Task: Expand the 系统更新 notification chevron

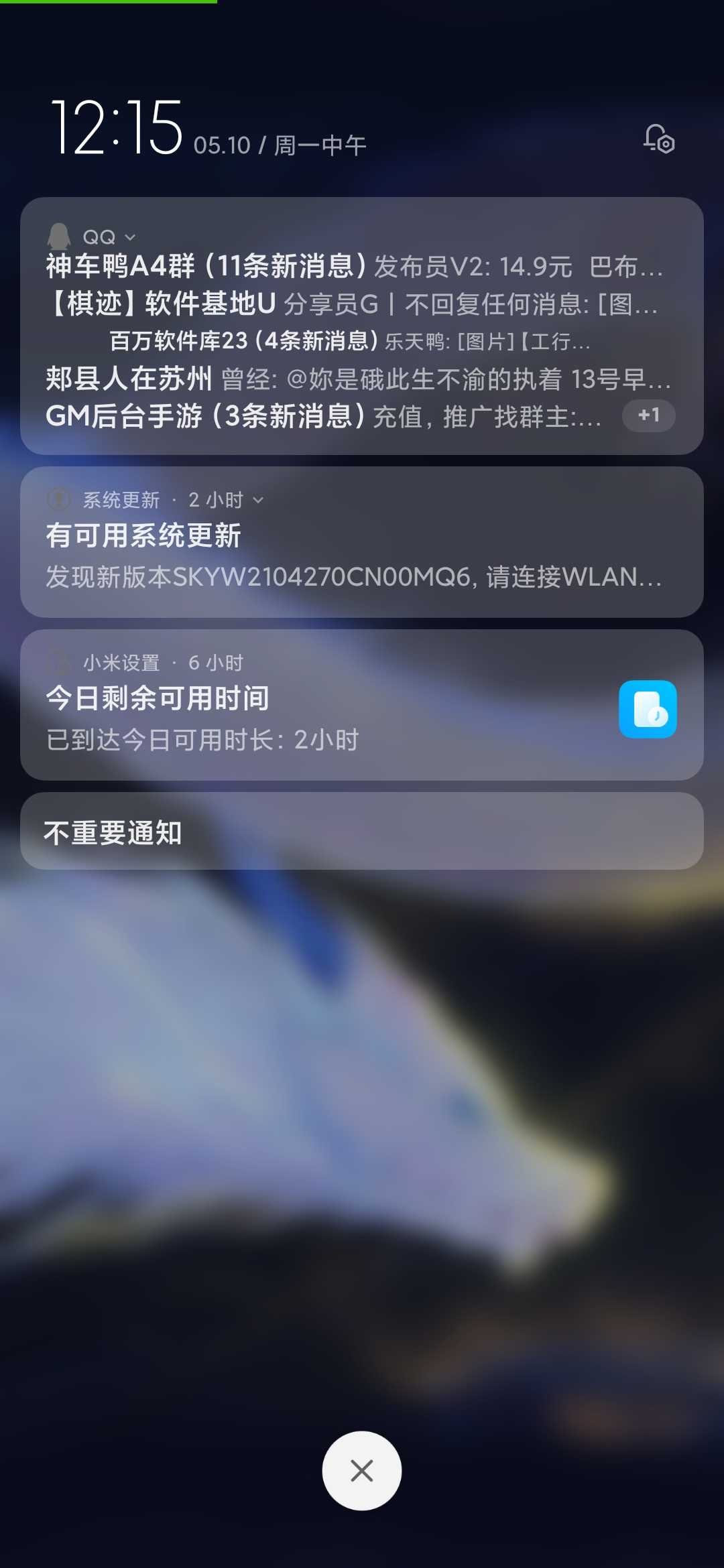Action: [258, 500]
